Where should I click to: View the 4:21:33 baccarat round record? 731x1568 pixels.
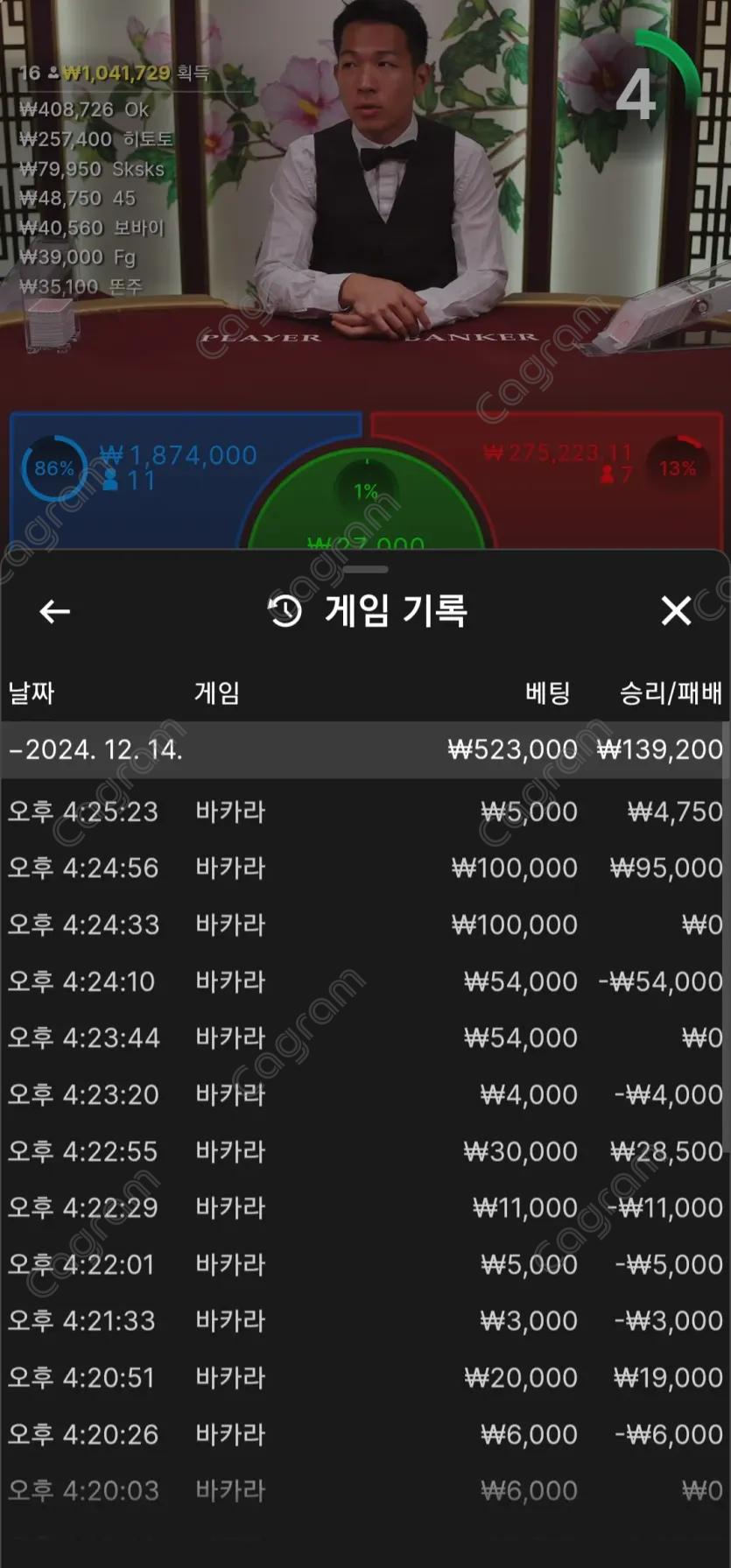click(364, 1320)
